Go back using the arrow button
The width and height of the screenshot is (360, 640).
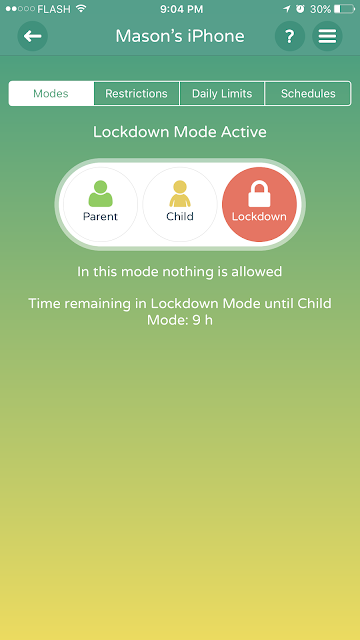click(x=33, y=36)
